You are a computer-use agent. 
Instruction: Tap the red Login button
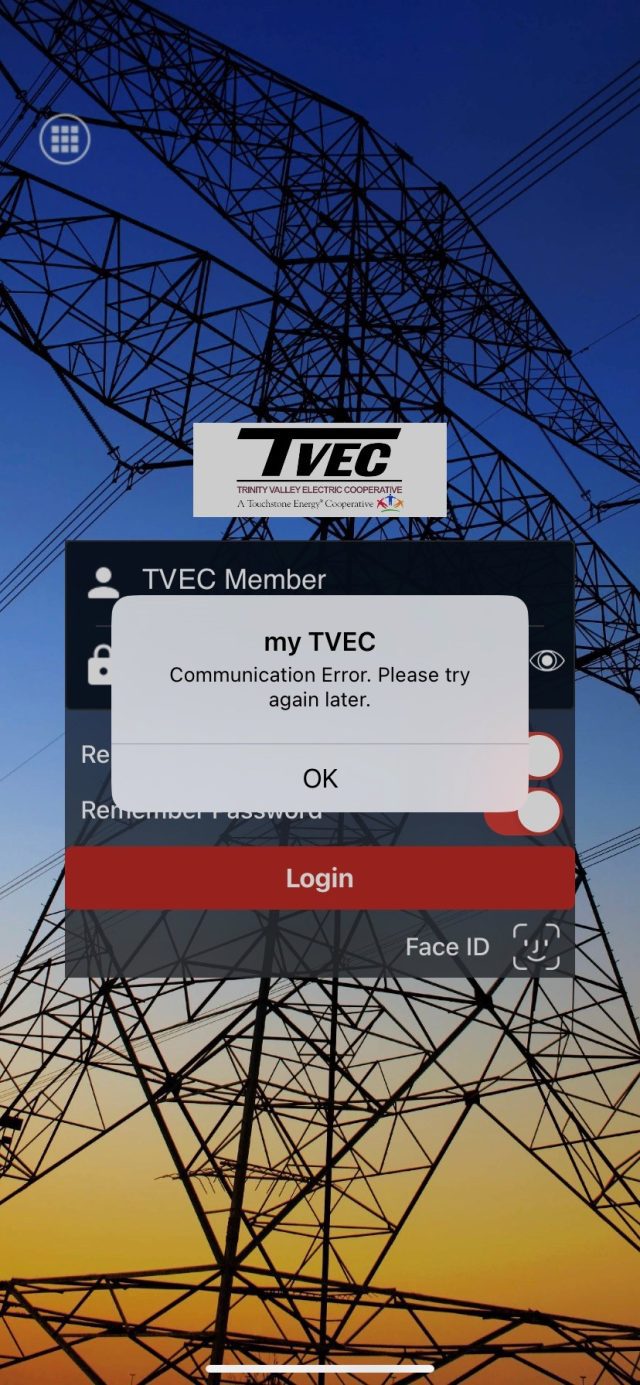coord(320,878)
